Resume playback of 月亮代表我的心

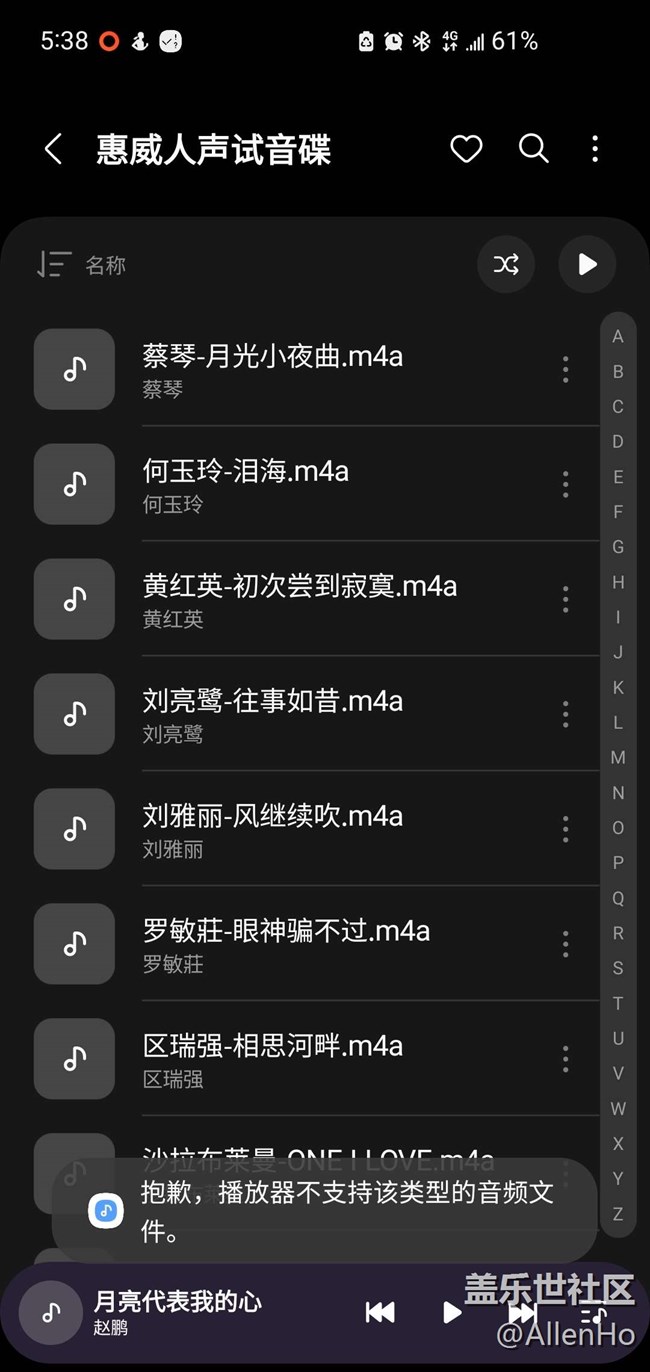coord(451,1312)
